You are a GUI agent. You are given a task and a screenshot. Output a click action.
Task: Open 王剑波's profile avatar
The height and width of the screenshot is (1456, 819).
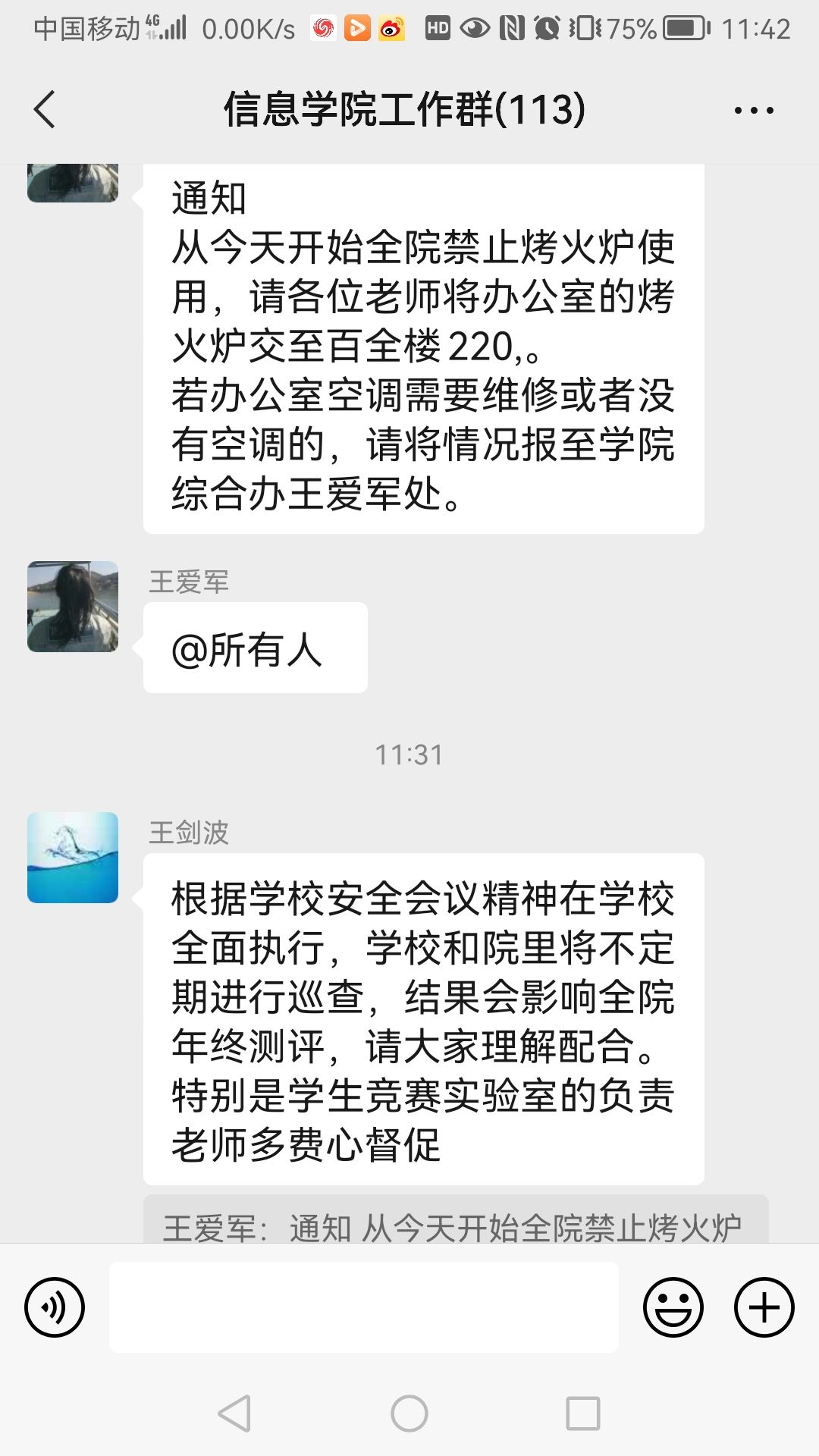[x=73, y=858]
